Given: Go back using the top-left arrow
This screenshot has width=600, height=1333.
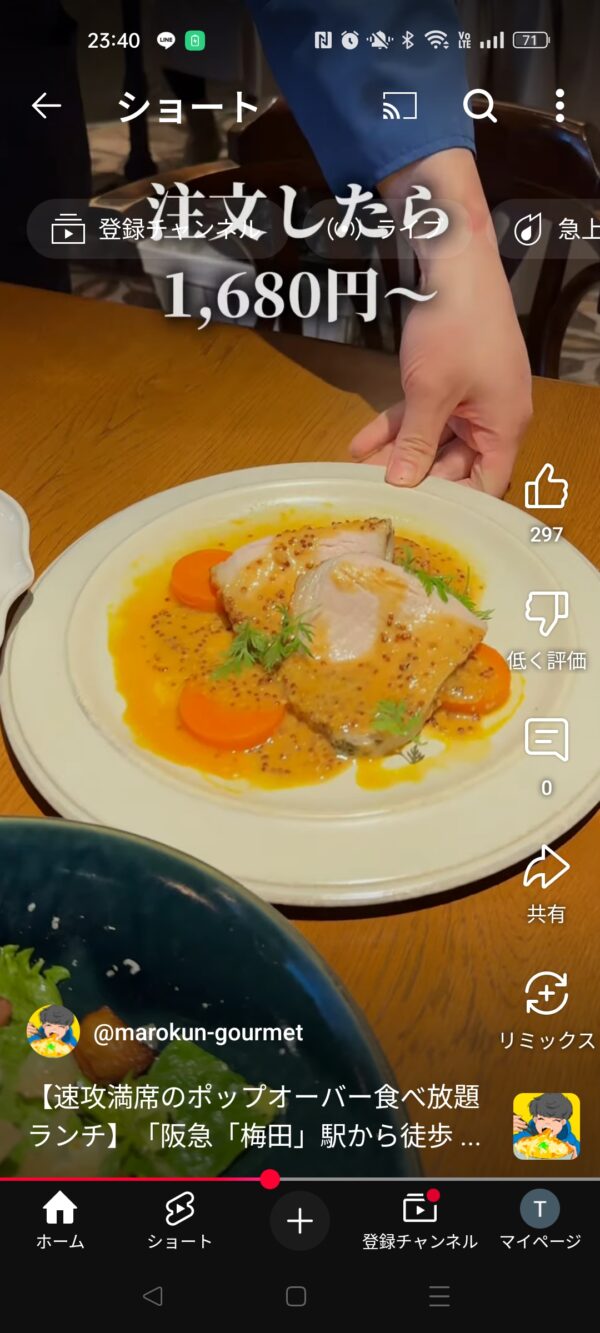Looking at the screenshot, I should tap(46, 106).
